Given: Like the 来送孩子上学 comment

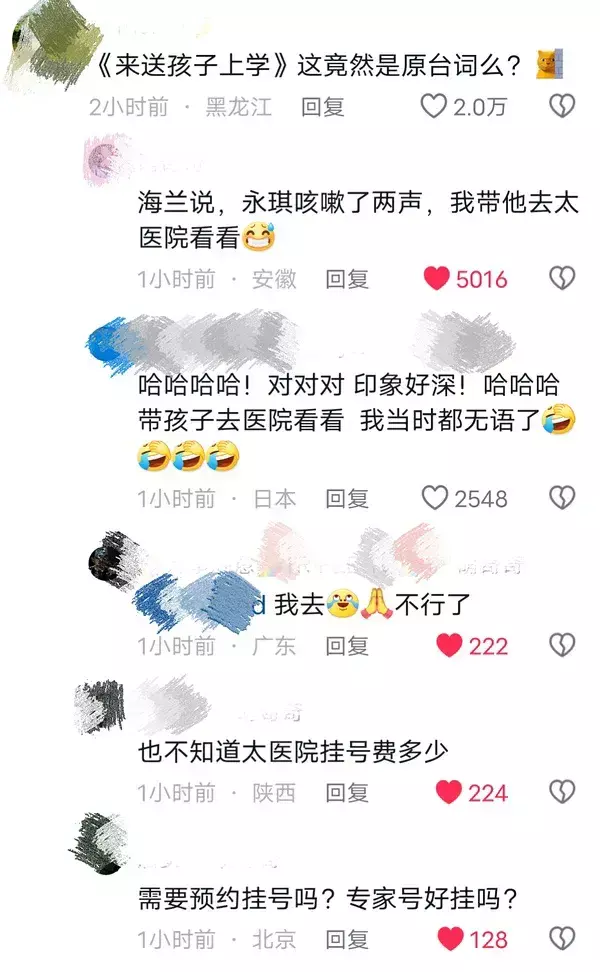Looking at the screenshot, I should click(x=433, y=107).
